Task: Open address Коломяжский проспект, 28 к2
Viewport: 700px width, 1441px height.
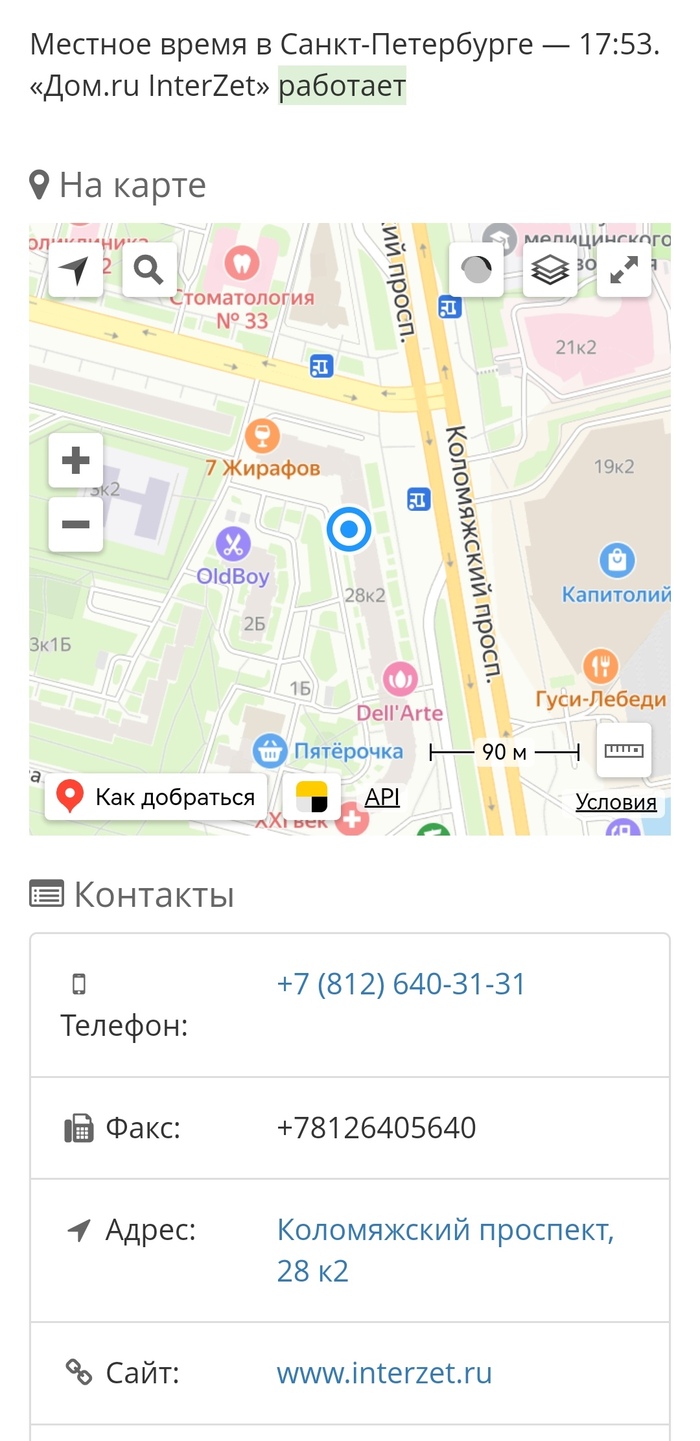Action: point(445,1250)
